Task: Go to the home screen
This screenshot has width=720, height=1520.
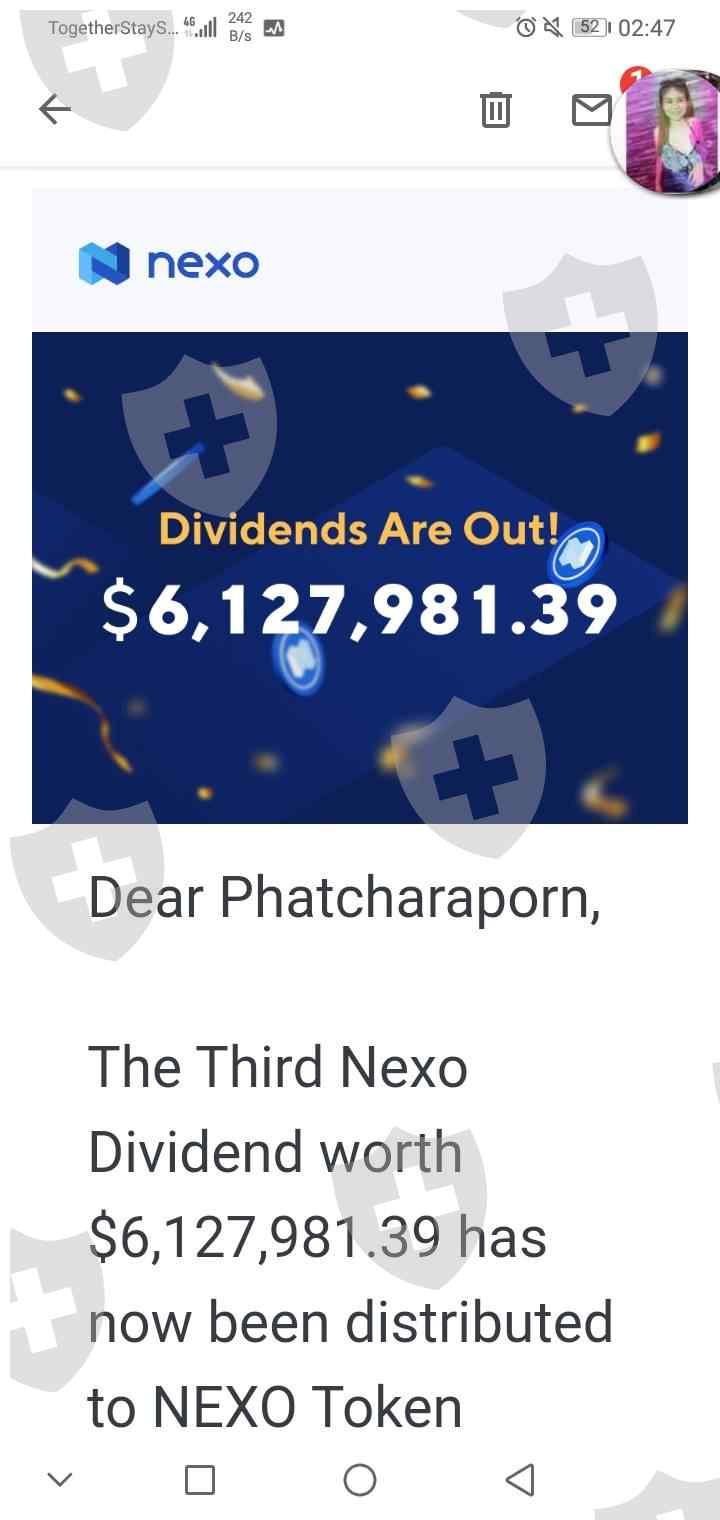Action: point(360,1479)
